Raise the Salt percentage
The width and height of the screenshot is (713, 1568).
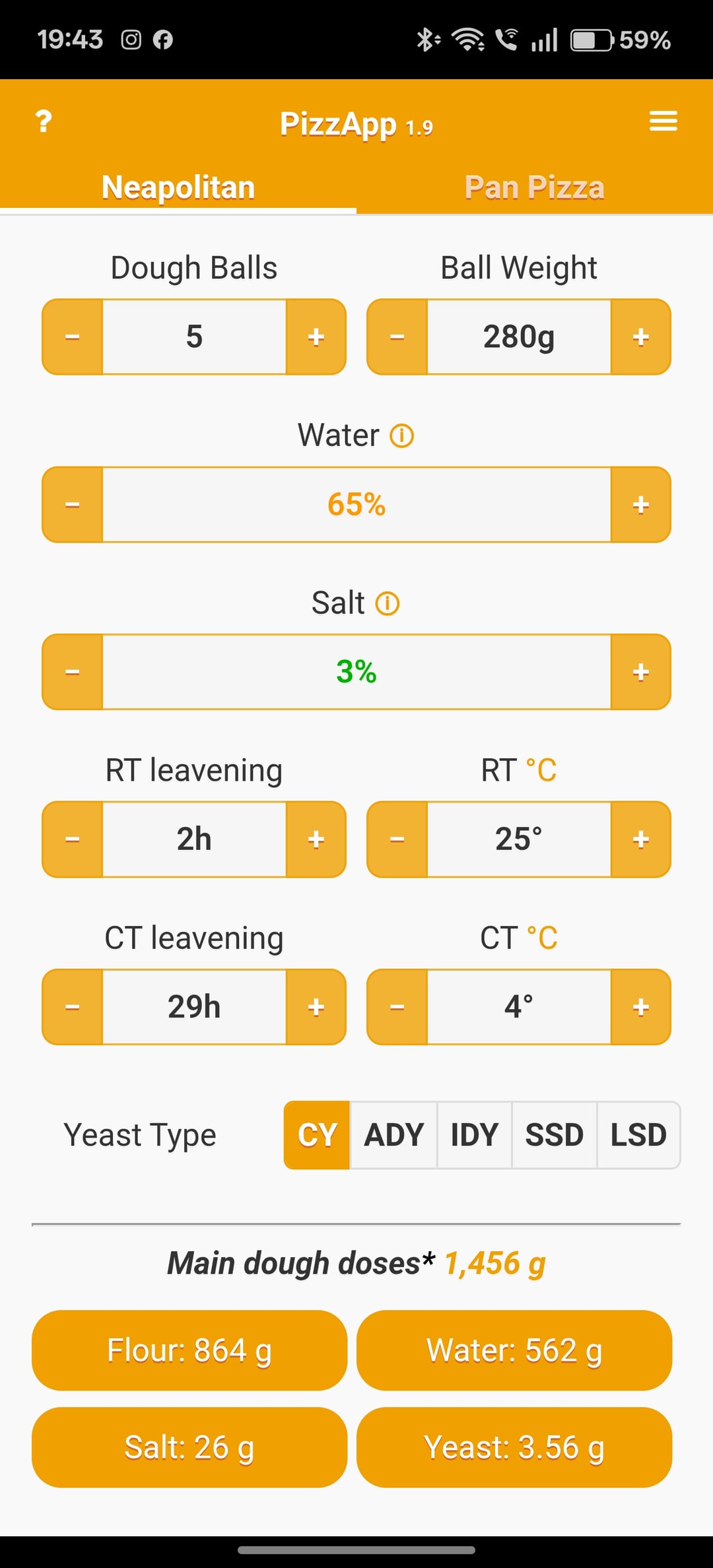pyautogui.click(x=641, y=672)
